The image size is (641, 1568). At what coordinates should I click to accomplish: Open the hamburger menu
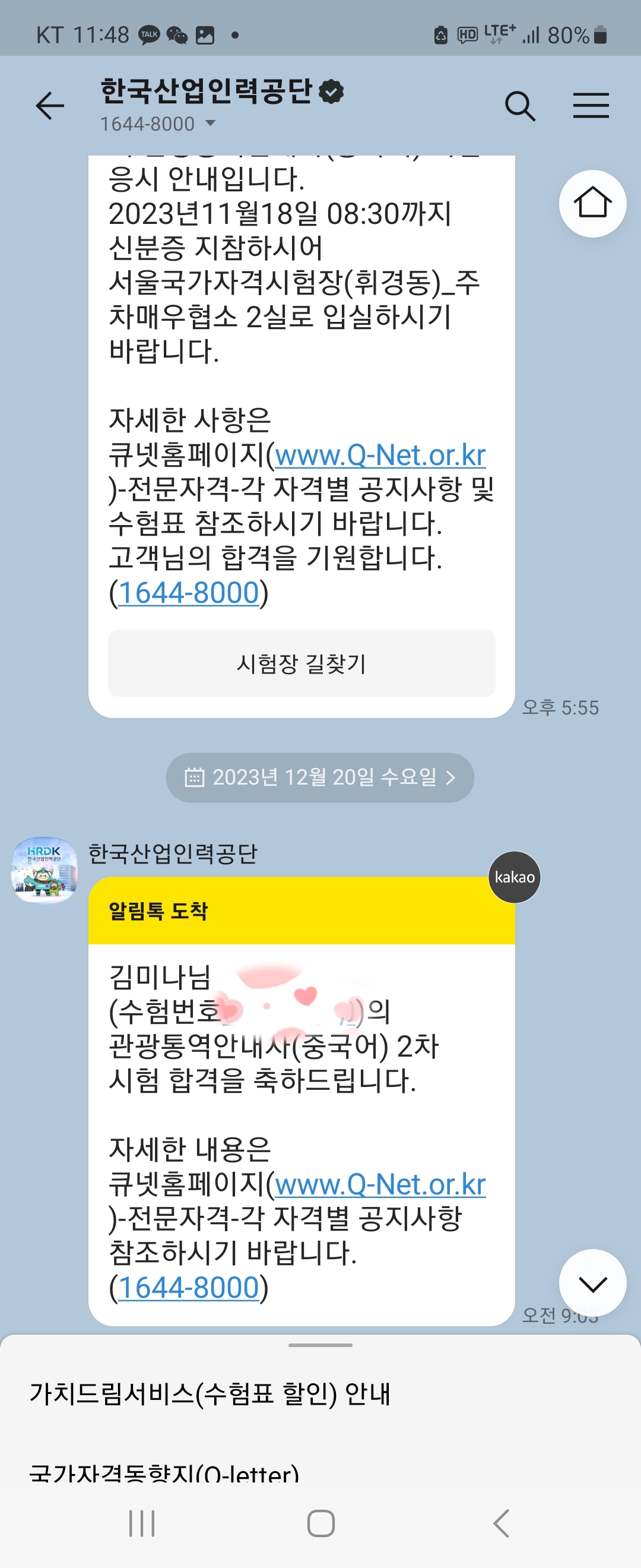pos(591,106)
